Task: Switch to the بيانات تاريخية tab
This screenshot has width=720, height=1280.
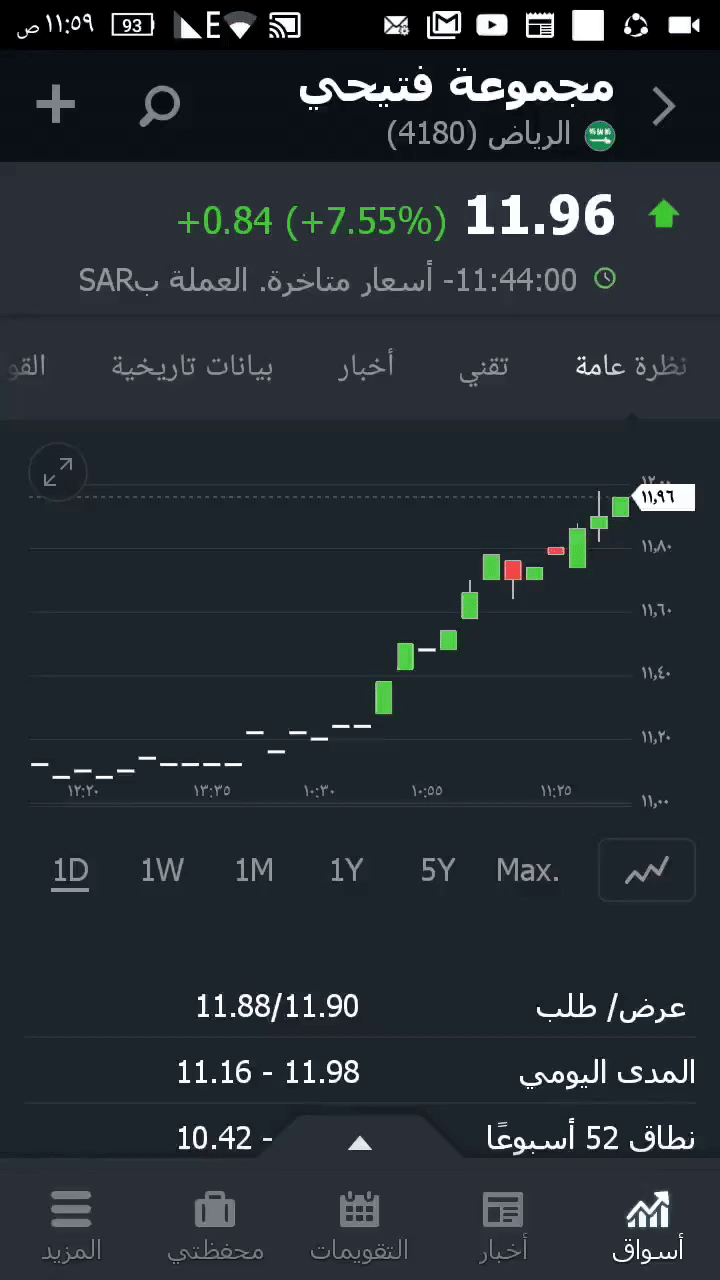Action: click(192, 366)
